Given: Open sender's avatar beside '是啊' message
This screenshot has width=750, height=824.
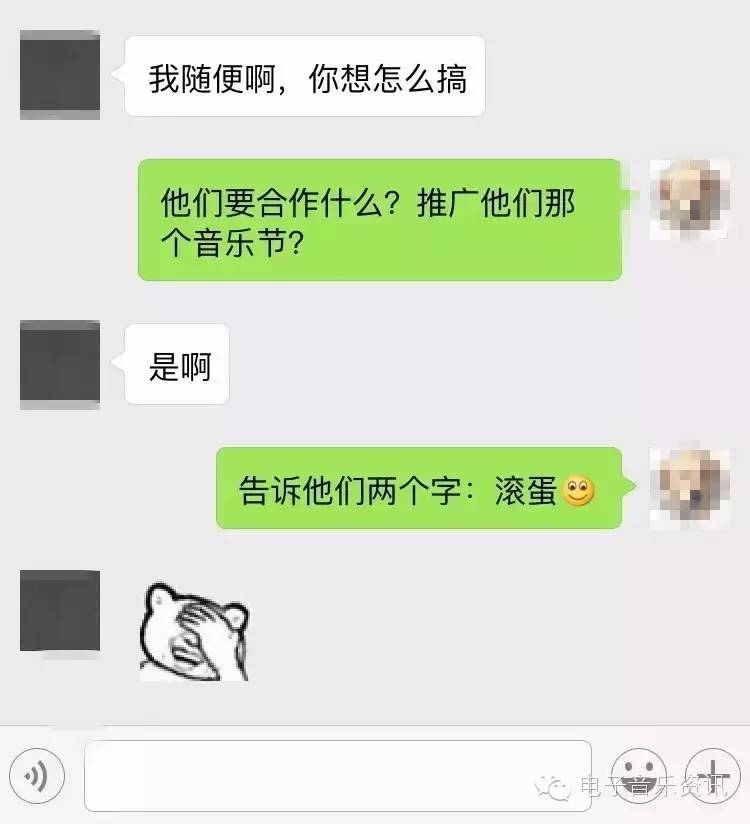Looking at the screenshot, I should [60, 365].
